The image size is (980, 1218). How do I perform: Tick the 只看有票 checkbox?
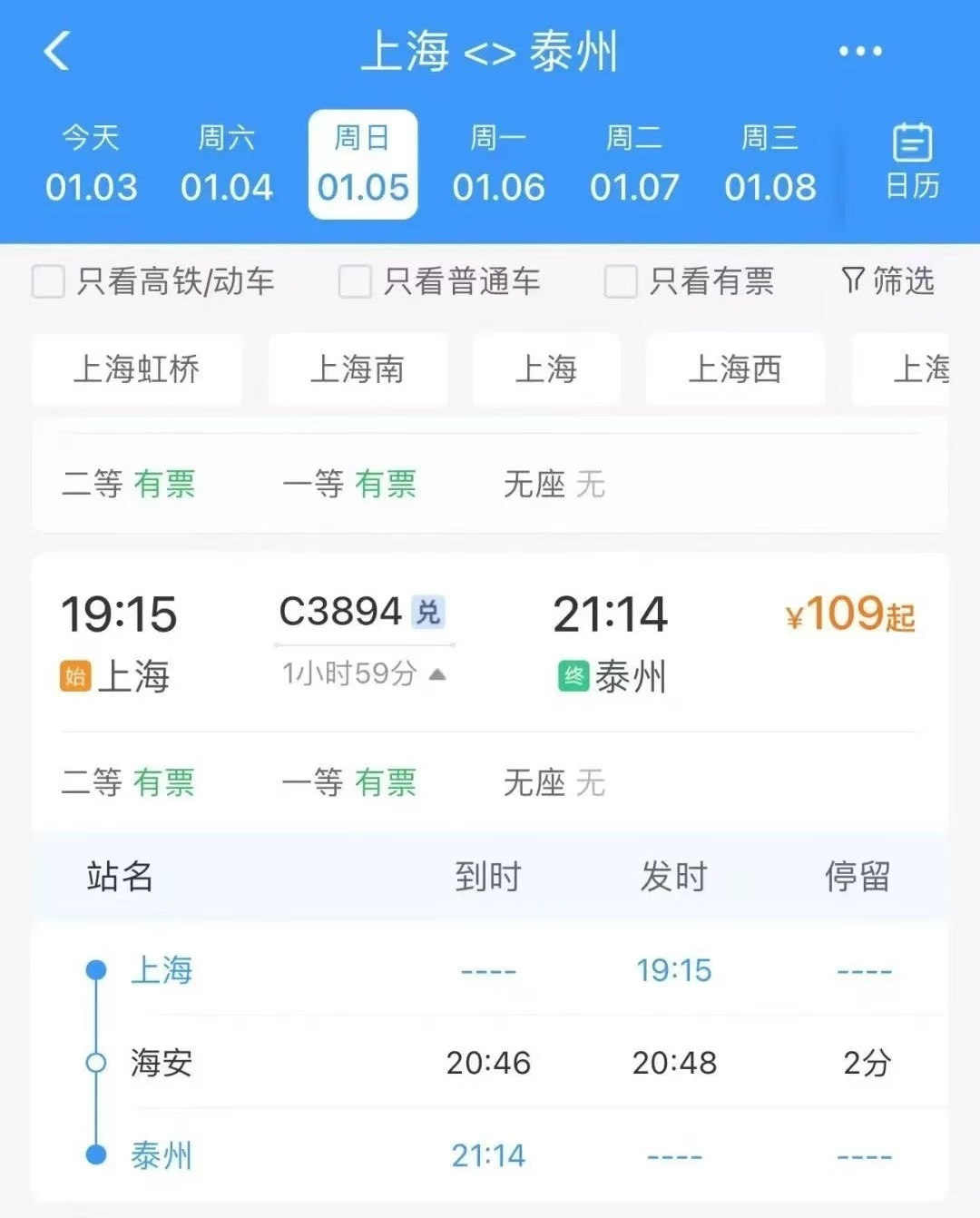pos(621,281)
